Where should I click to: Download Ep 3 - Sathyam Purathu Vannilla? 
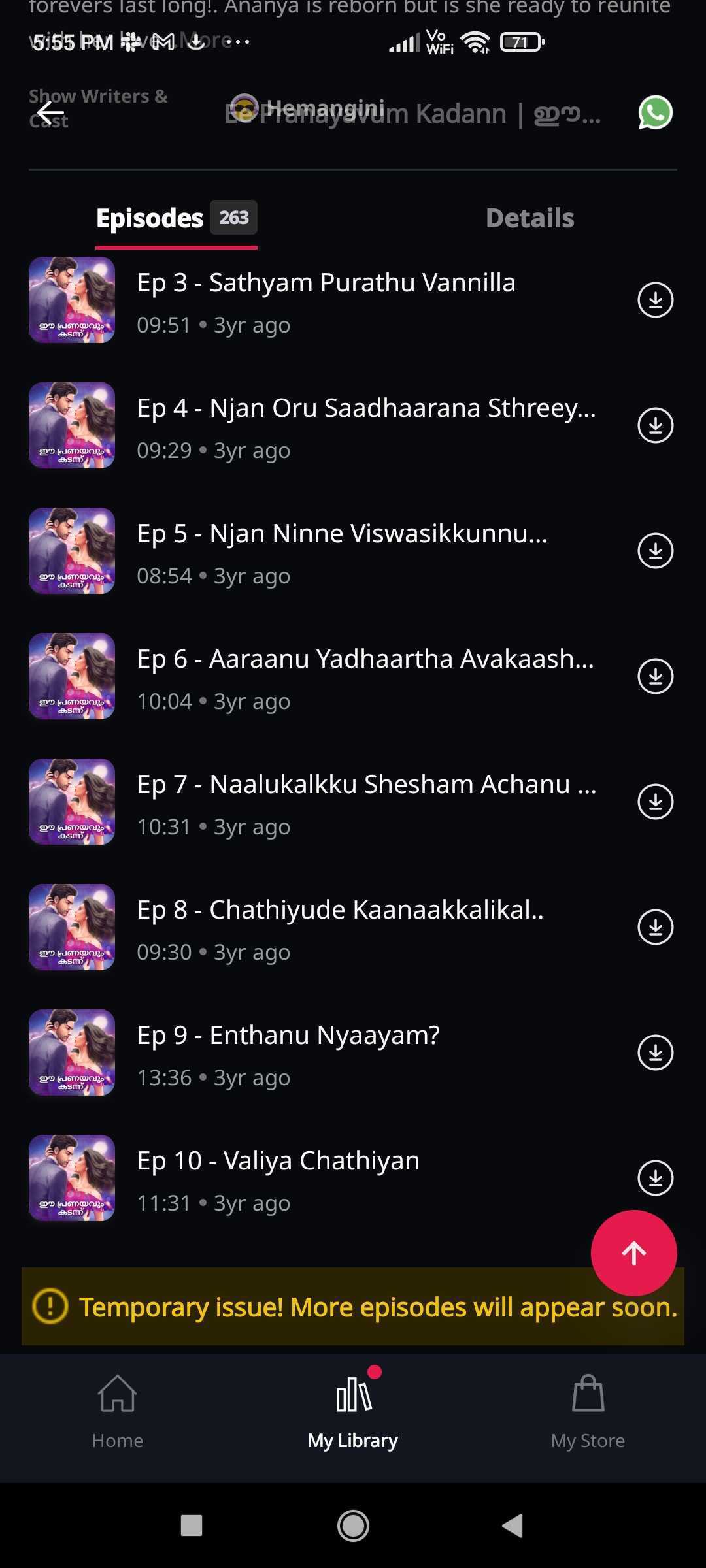click(655, 300)
